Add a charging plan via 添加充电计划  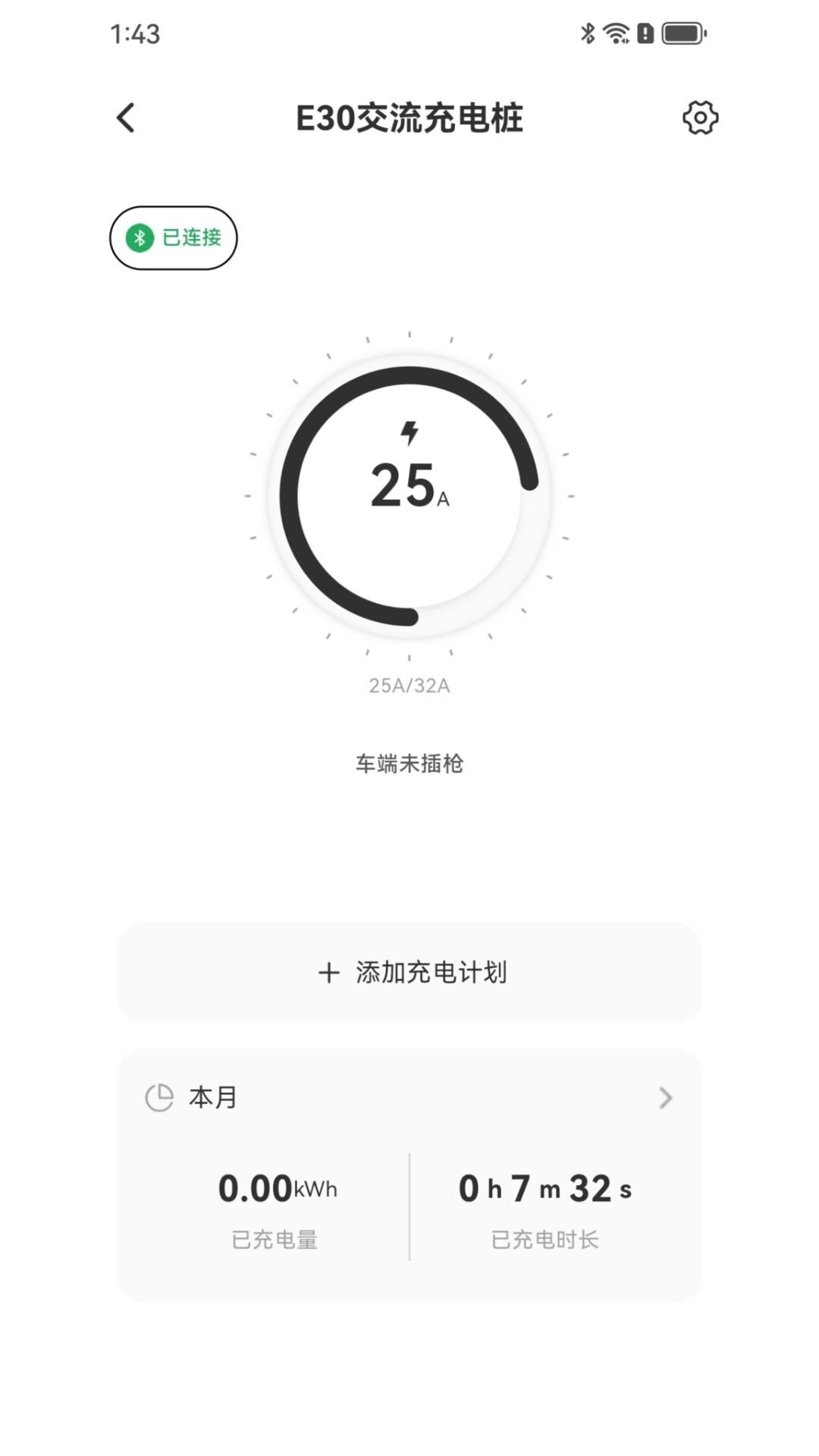pyautogui.click(x=409, y=973)
